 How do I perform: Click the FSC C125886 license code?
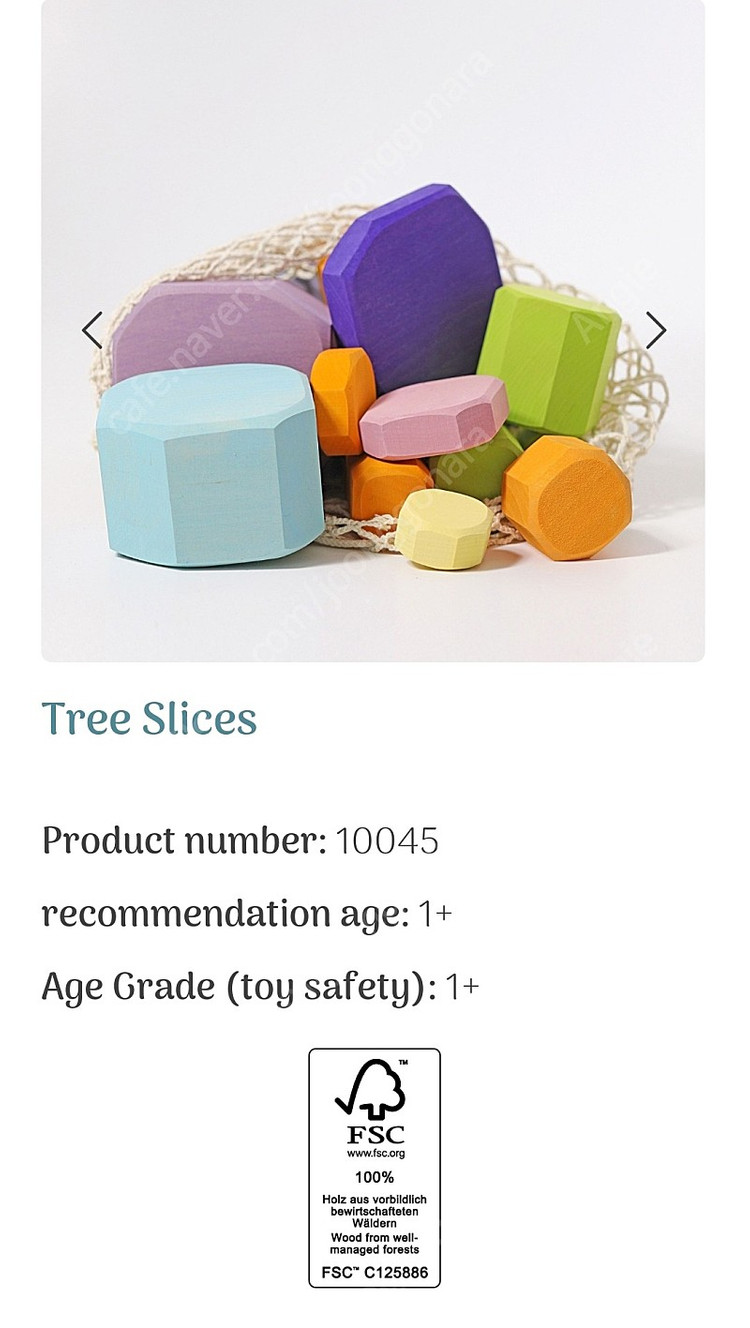tap(375, 1273)
